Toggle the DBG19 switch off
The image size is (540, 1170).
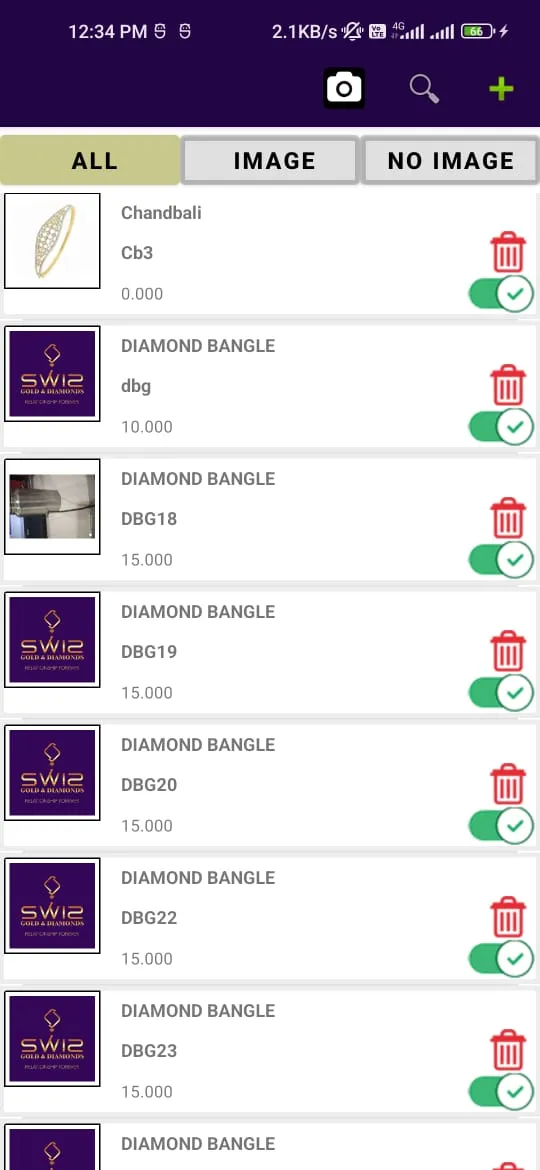tap(501, 692)
